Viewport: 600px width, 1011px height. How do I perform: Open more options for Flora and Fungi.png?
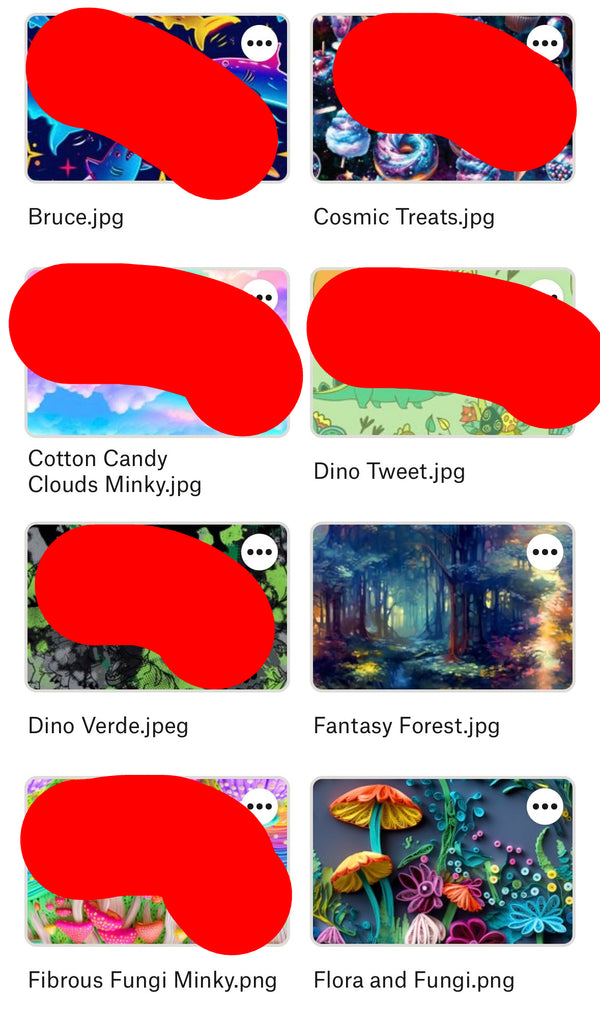(x=545, y=805)
